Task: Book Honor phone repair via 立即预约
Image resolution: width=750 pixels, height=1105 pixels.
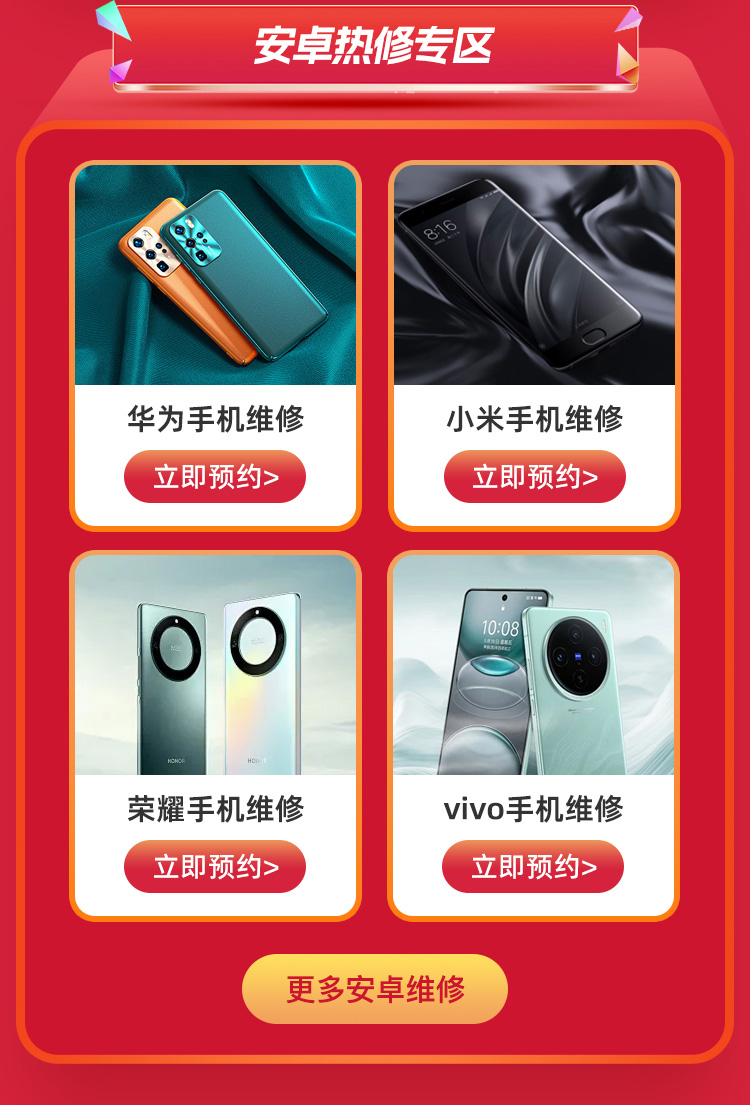Action: point(215,867)
